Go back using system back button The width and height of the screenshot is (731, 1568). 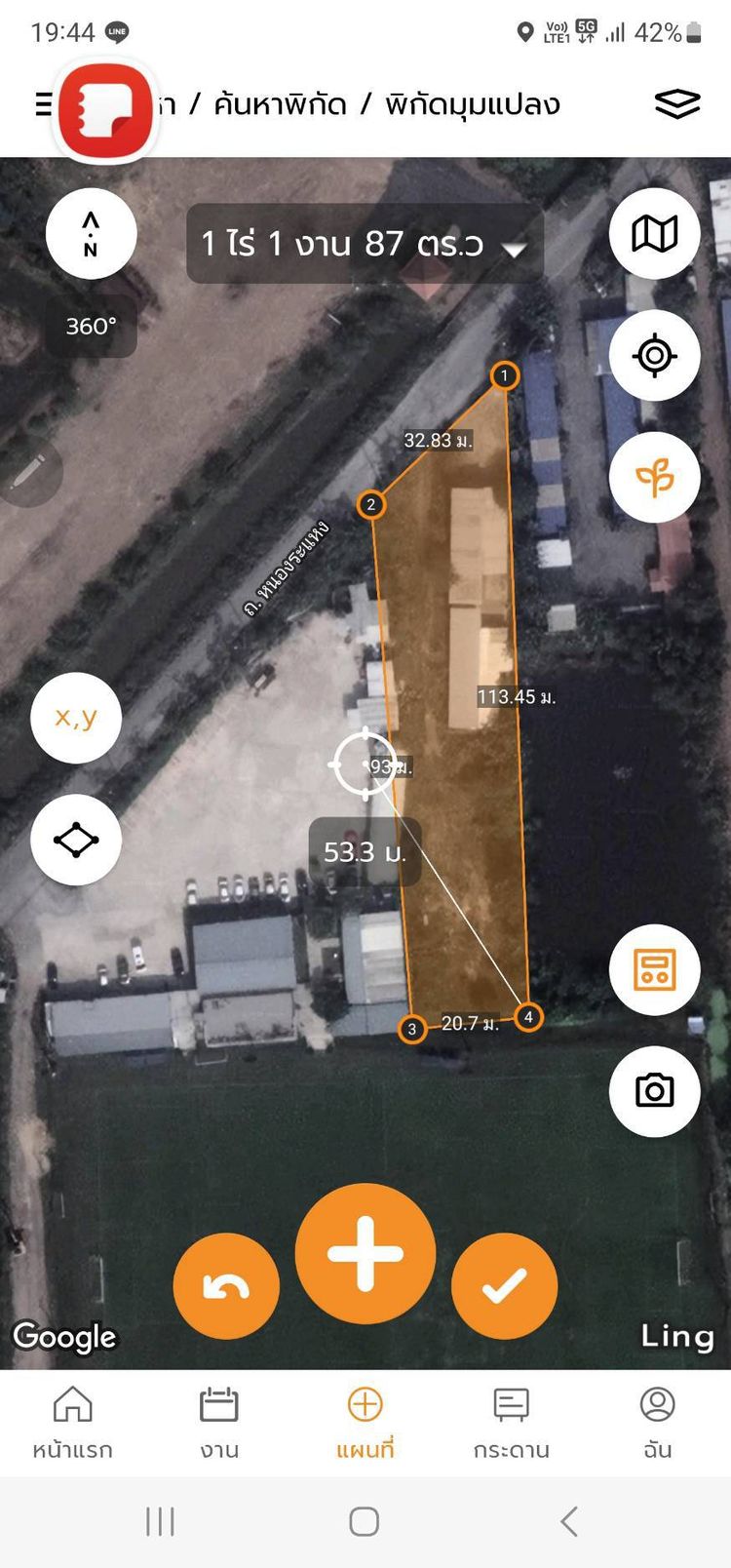[x=570, y=1521]
